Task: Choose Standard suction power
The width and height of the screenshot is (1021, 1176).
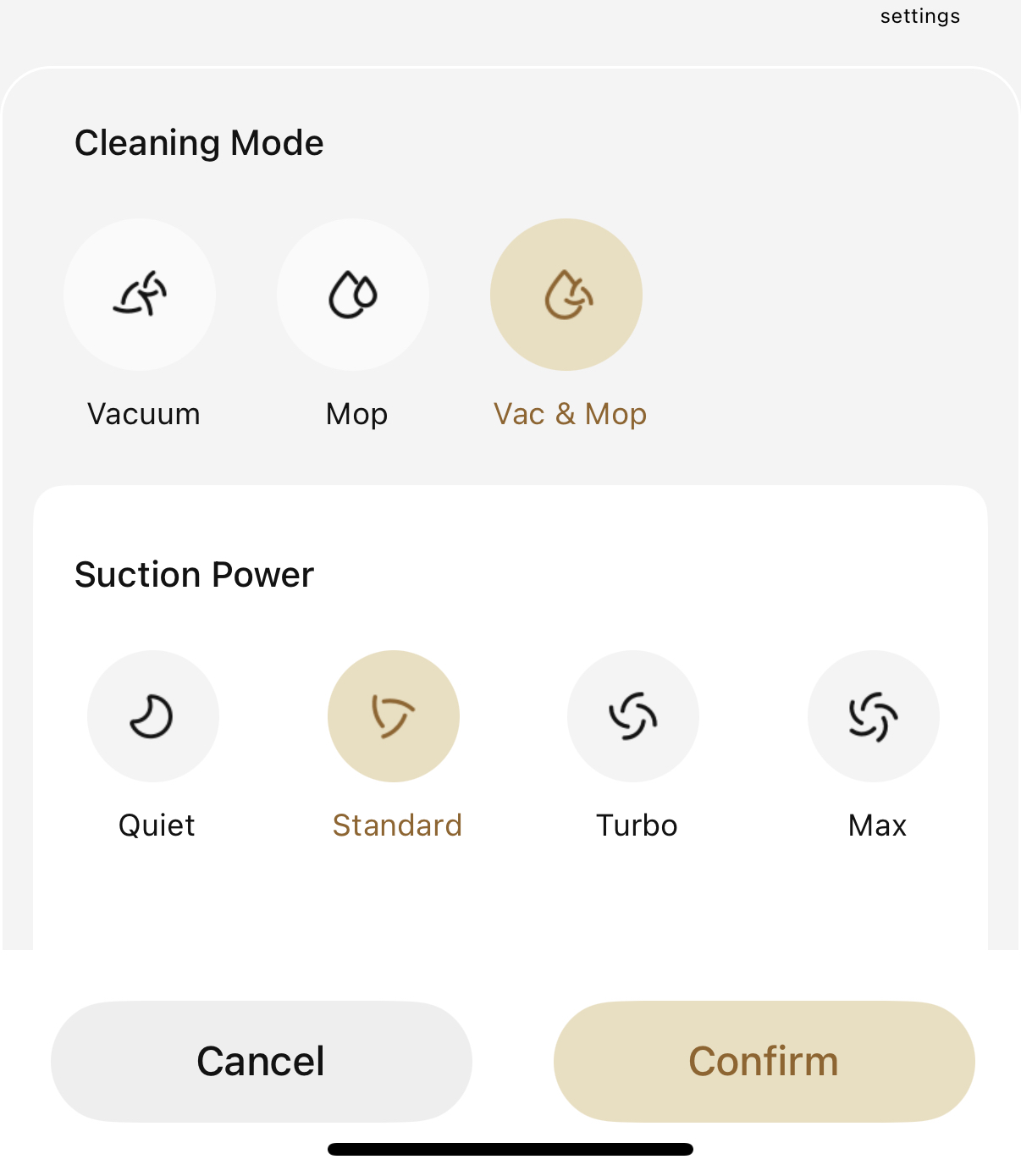Action: [x=394, y=716]
